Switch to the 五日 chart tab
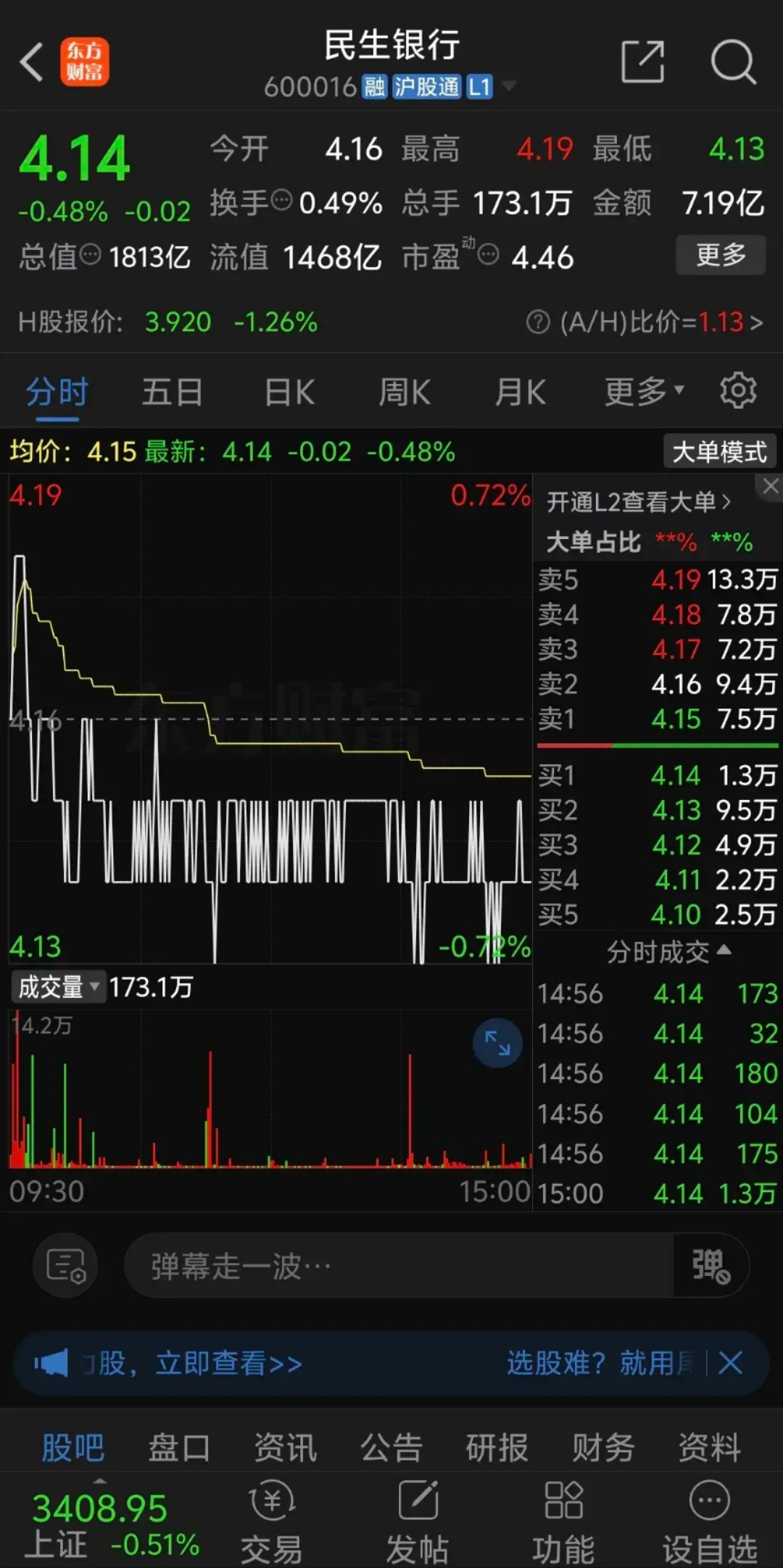783x1568 pixels. (172, 393)
